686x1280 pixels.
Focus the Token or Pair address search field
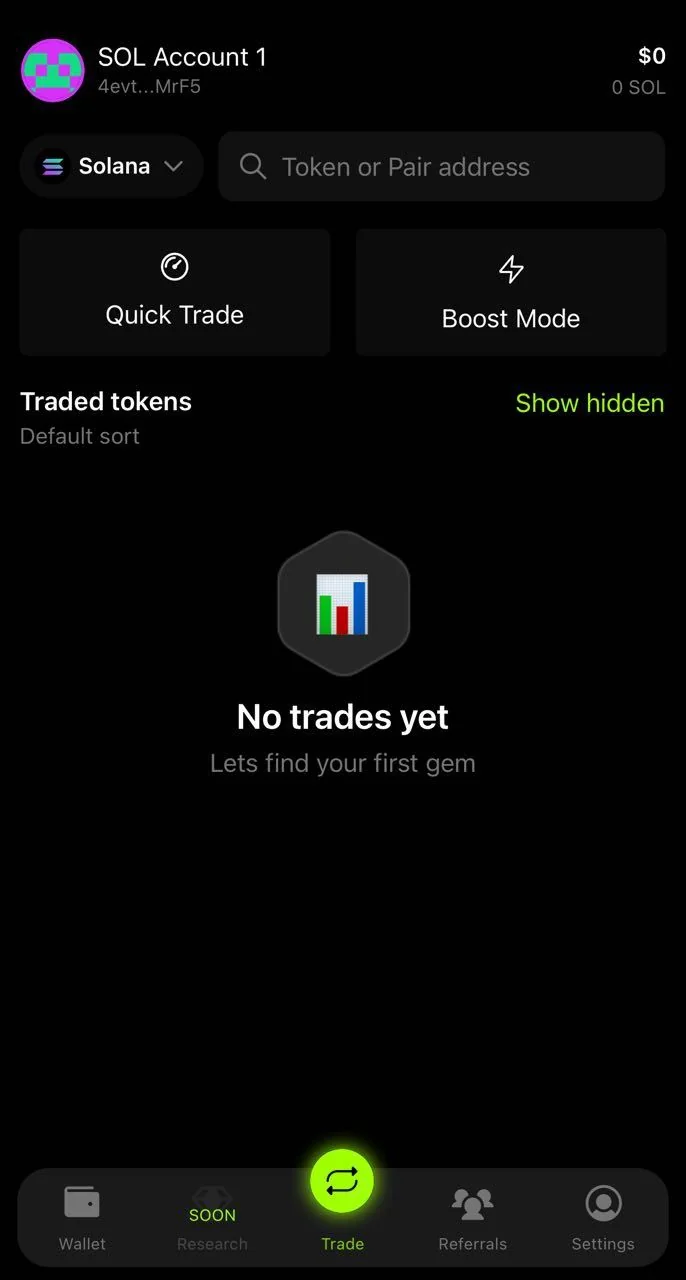(x=441, y=167)
